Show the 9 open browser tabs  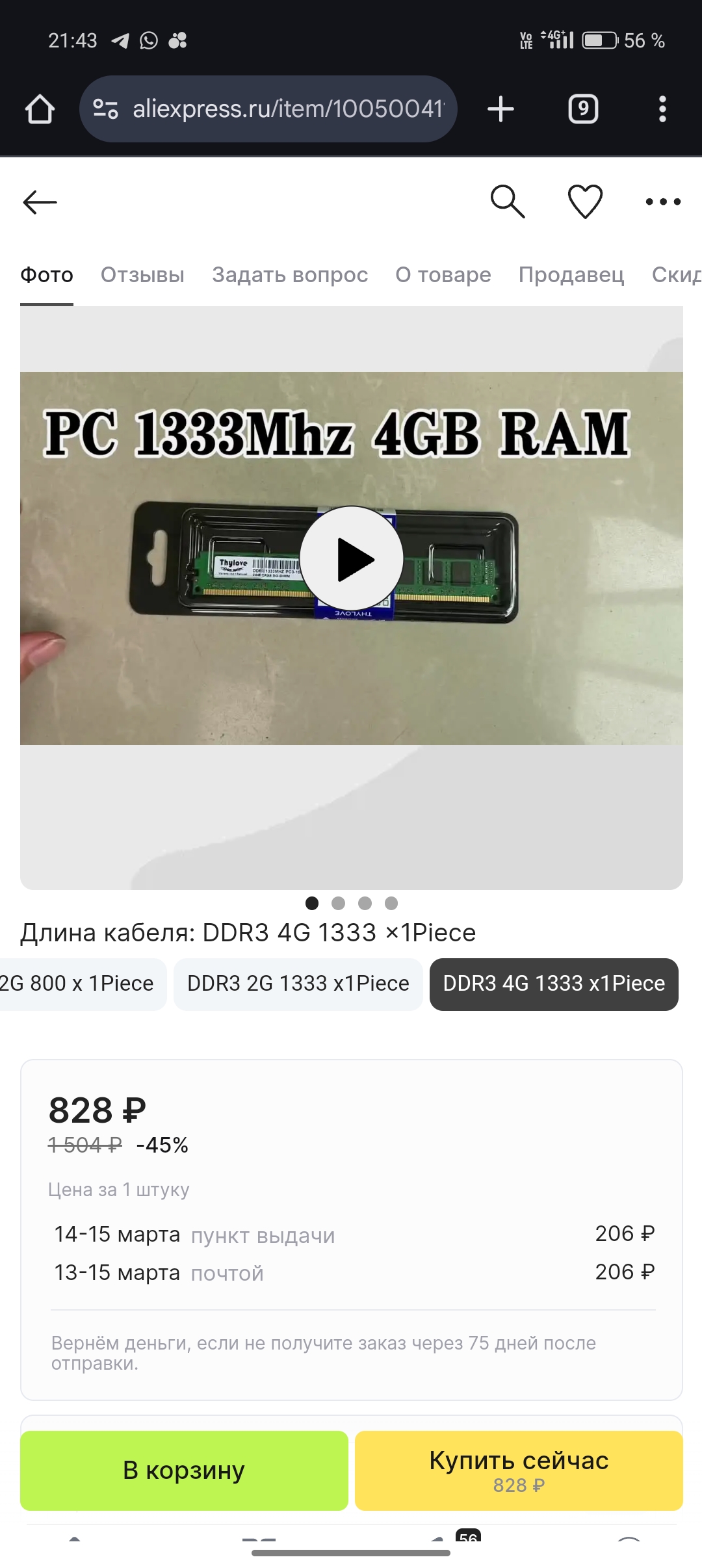coord(583,109)
